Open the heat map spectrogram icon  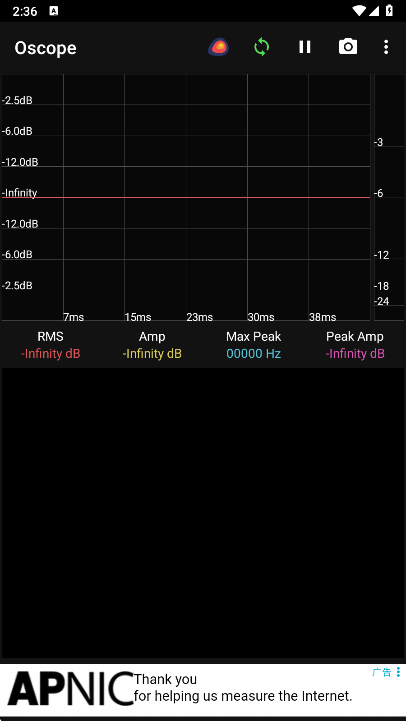click(218, 47)
